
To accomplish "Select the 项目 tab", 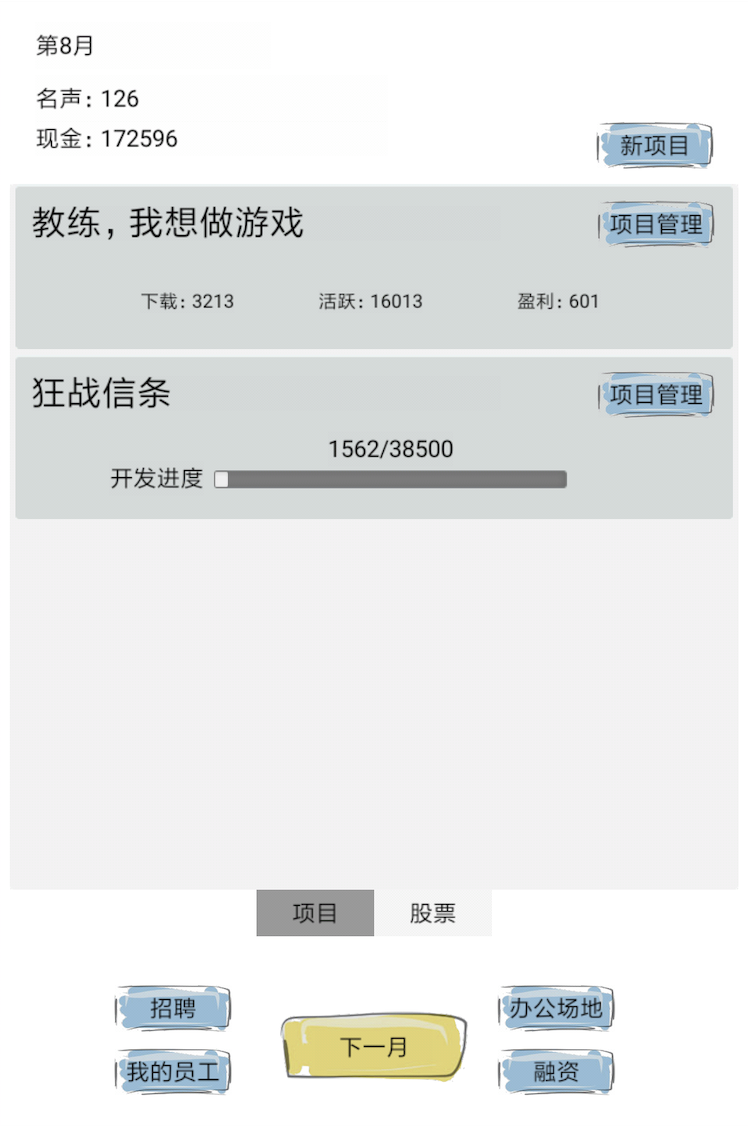I will 315,913.
